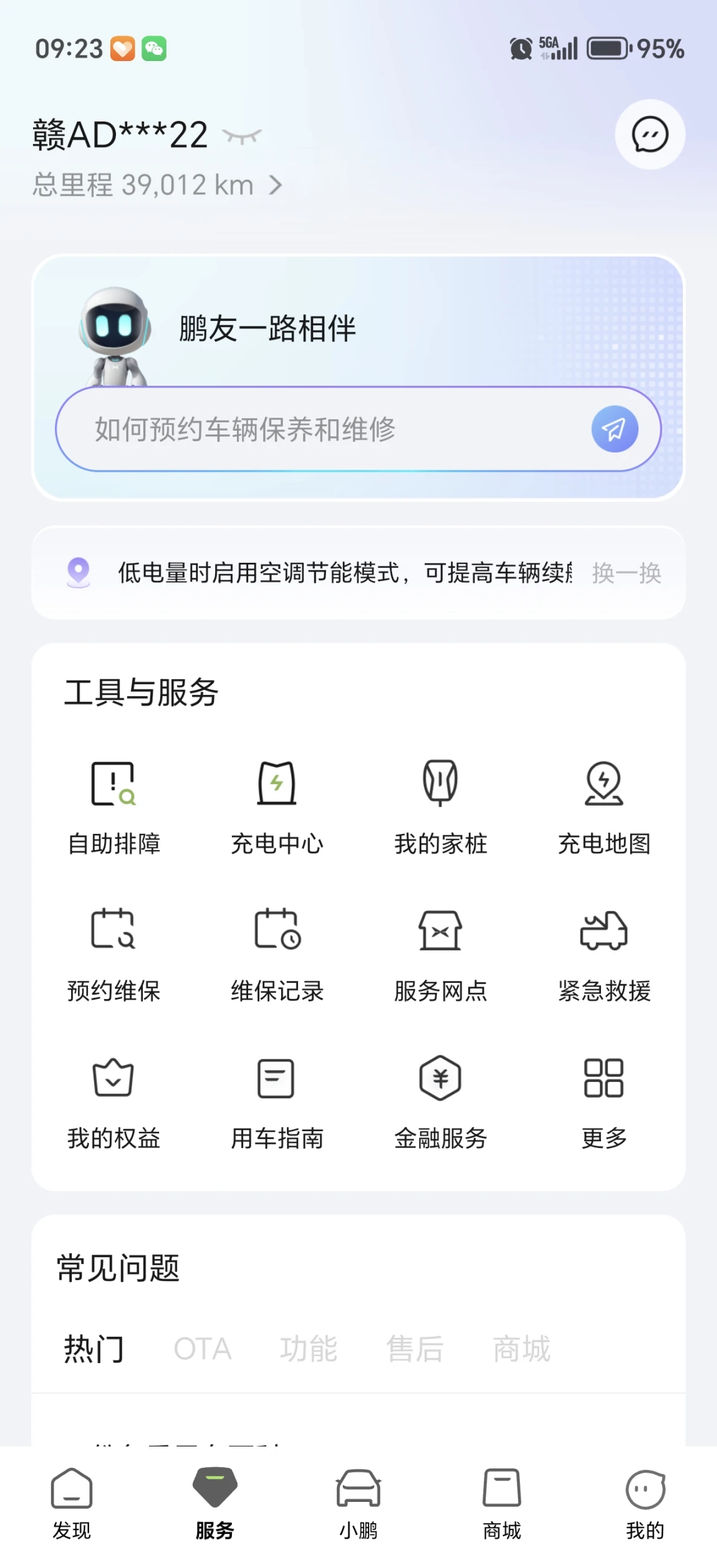Open 我的家桩 home charger
717x1568 pixels.
point(441,808)
